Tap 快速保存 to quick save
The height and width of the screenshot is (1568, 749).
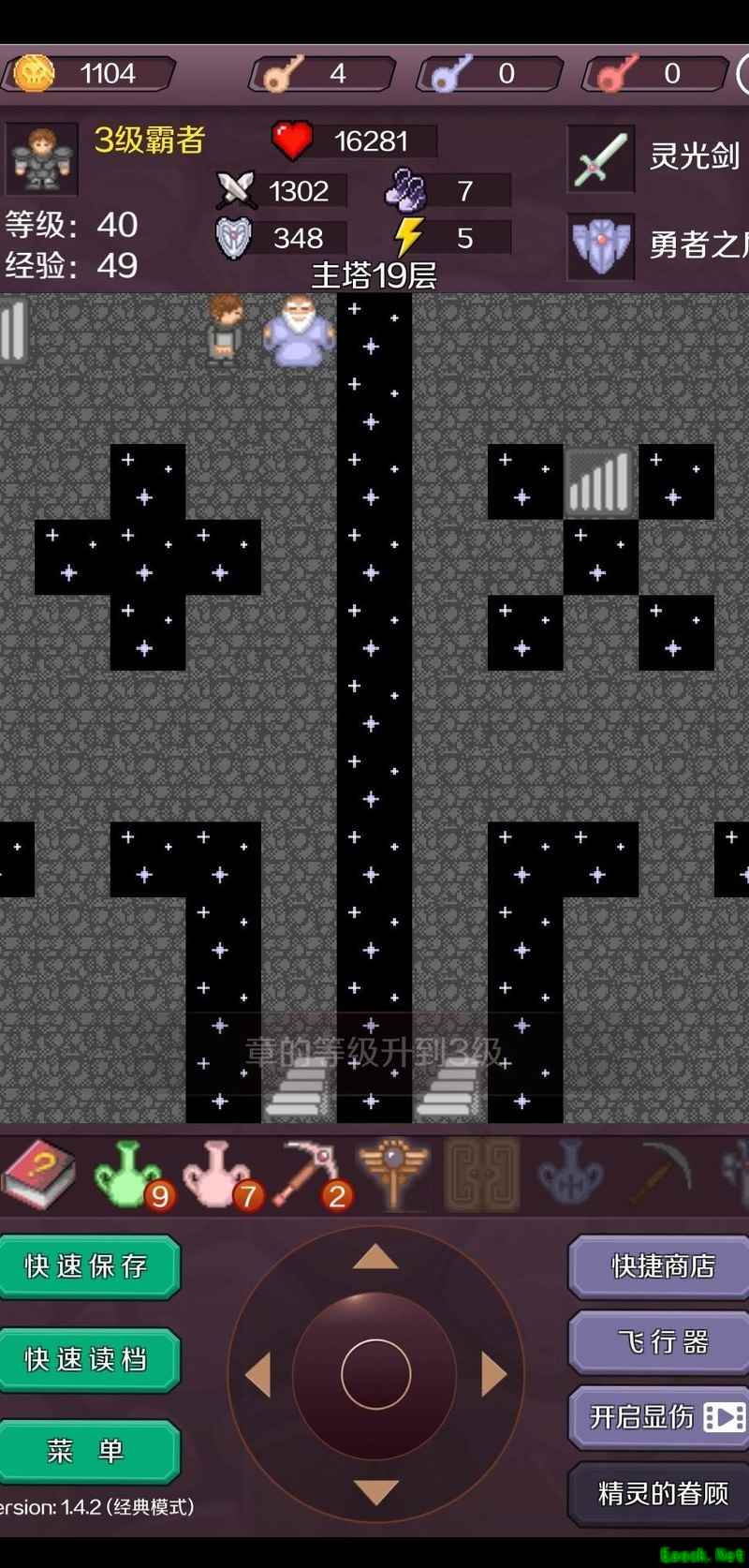[88, 1266]
